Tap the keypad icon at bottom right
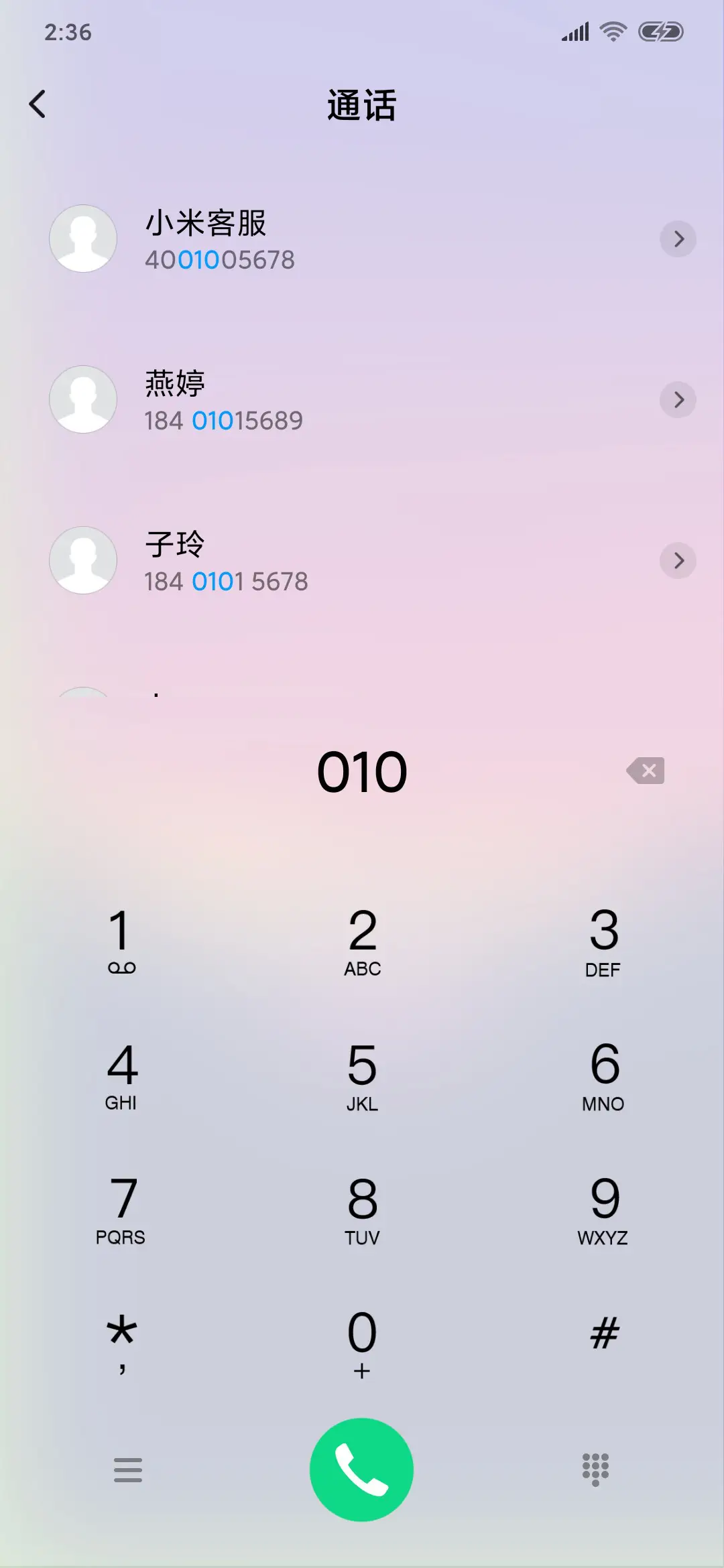Image resolution: width=724 pixels, height=1568 pixels. point(595,1469)
